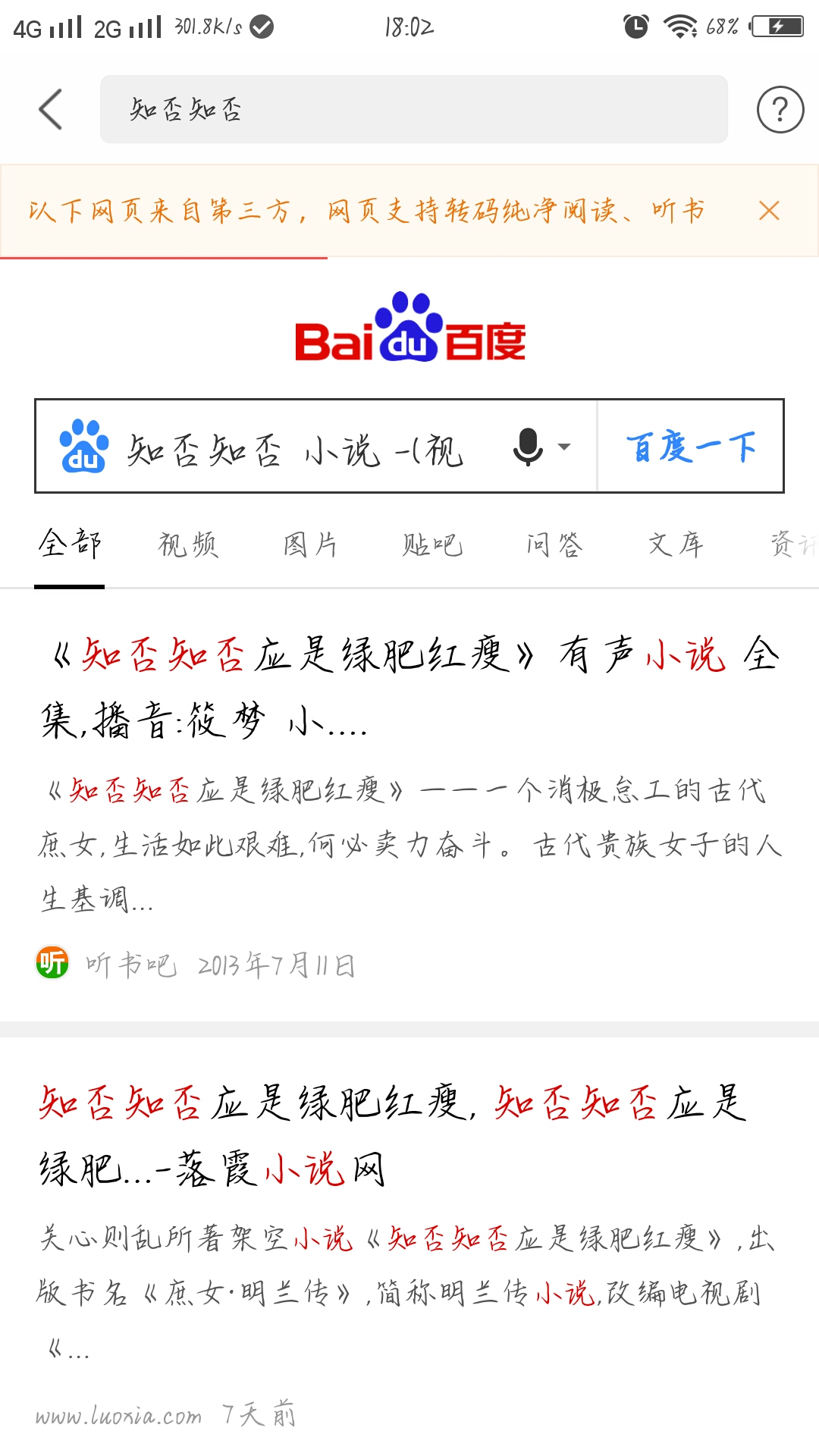This screenshot has height=1456, width=819.
Task: Switch to the 视频 tab
Action: pos(188,544)
